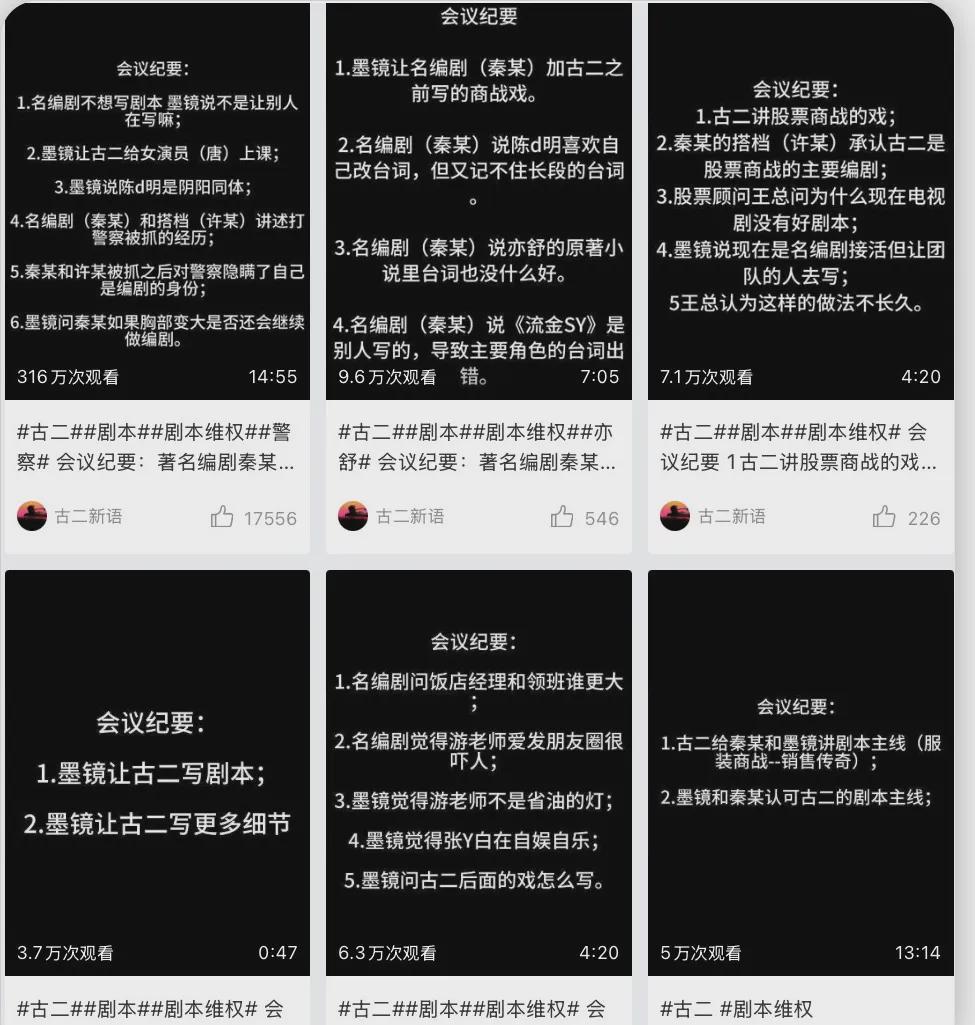Open the 14:55 video with 316万 views
Viewport: 975px width, 1025px height.
[x=157, y=200]
